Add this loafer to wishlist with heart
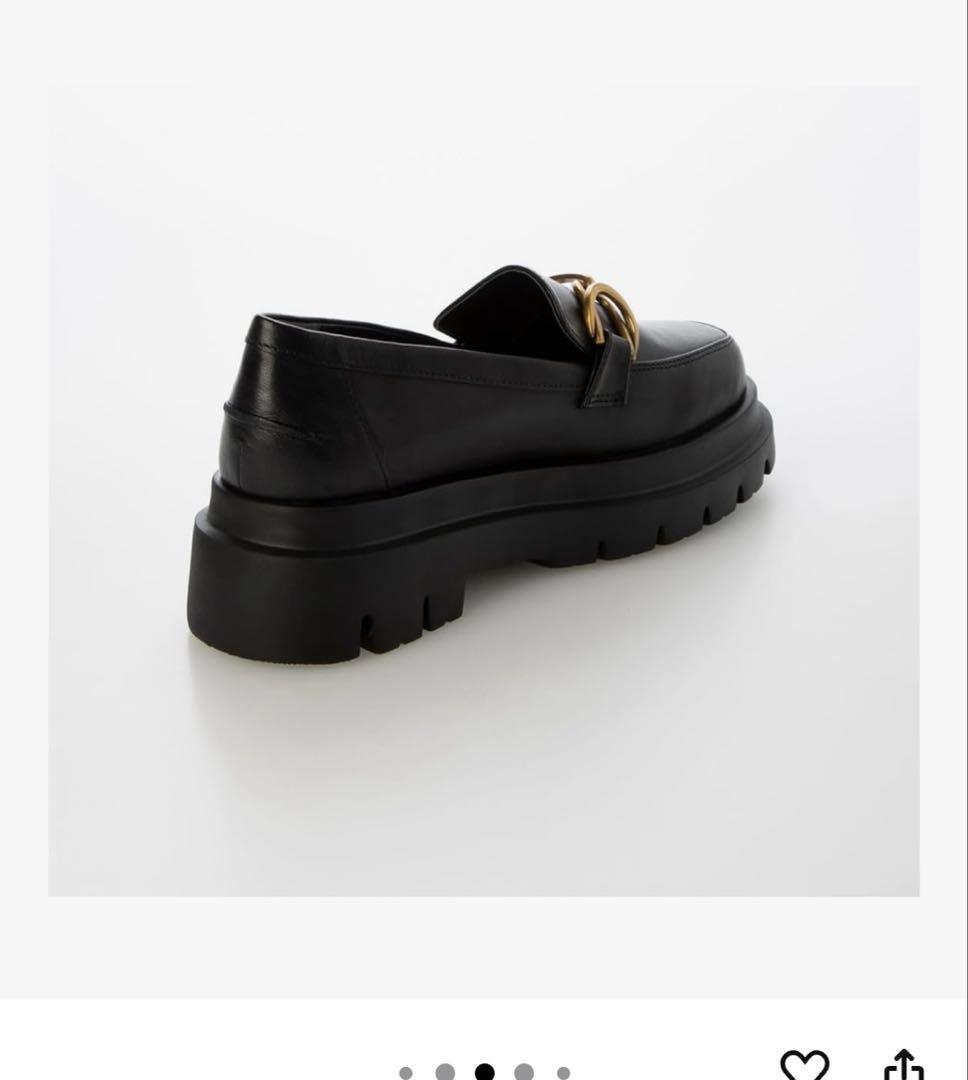 tap(805, 1066)
